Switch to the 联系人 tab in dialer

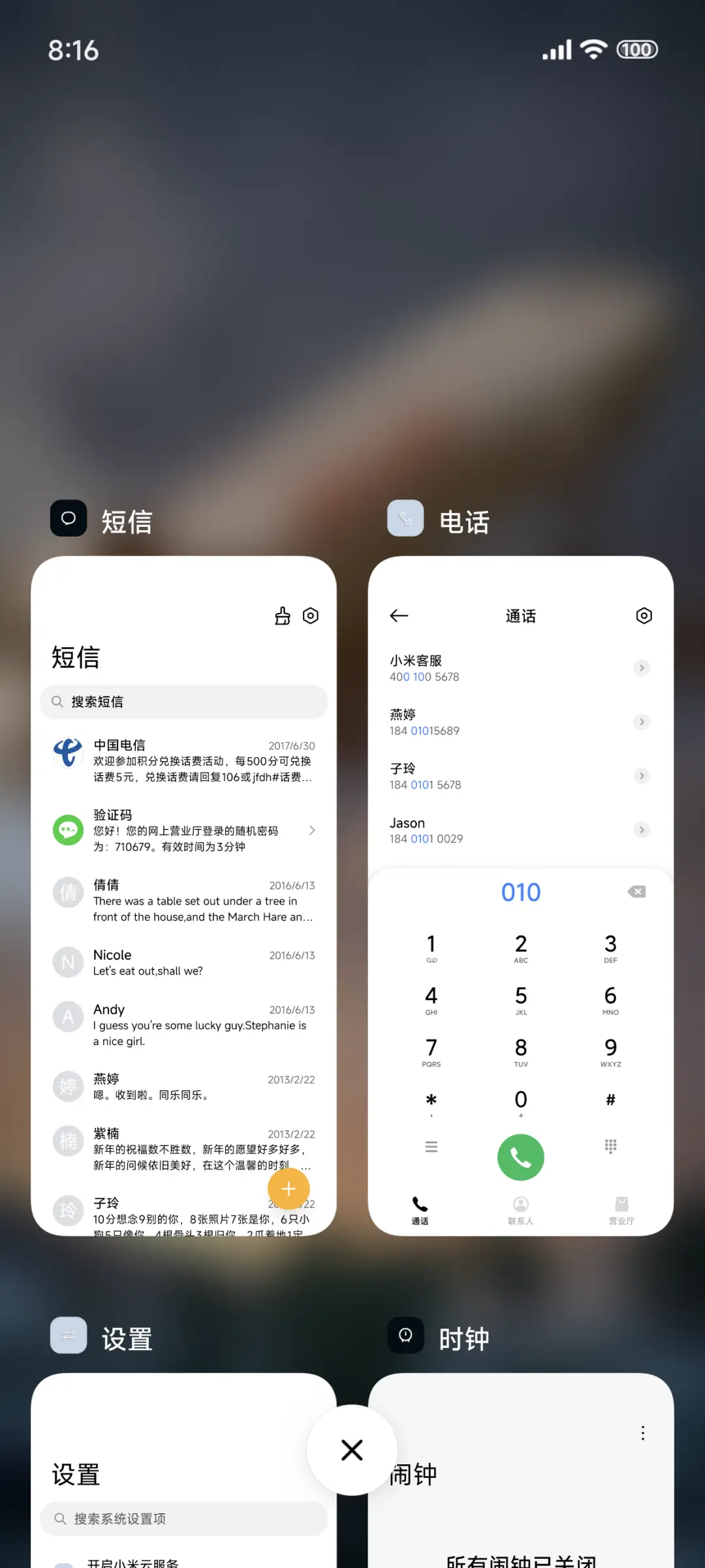(x=520, y=1211)
